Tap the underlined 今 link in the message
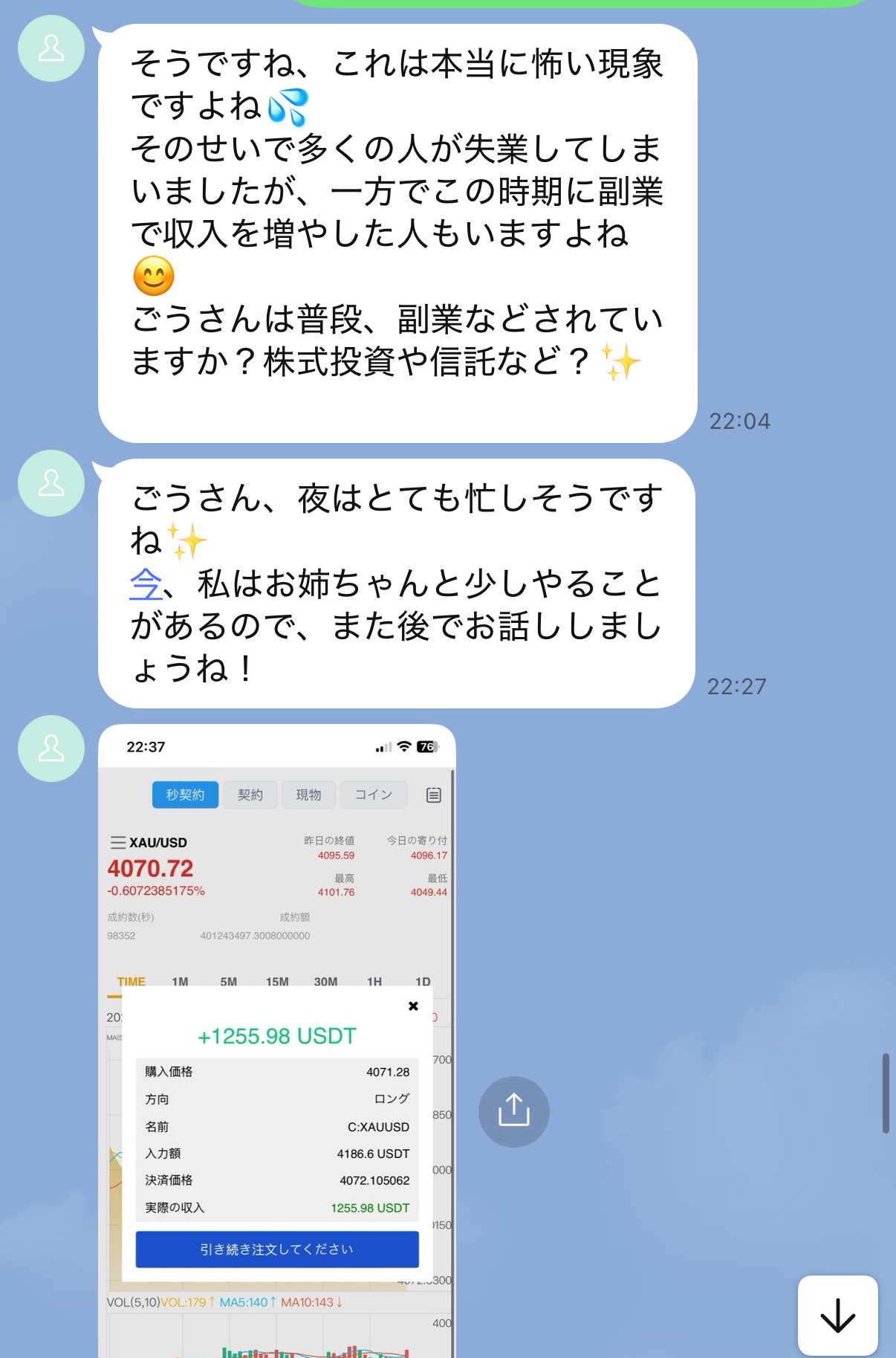This screenshot has height=1358, width=896. tap(146, 583)
